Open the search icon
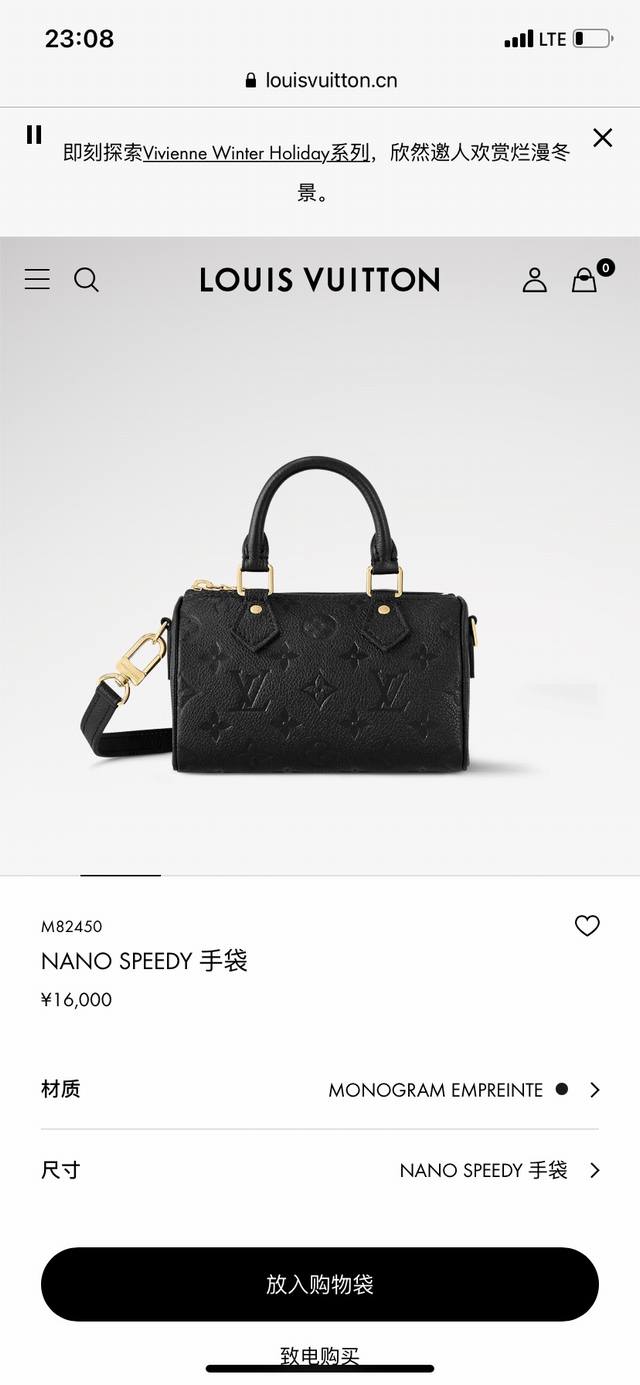This screenshot has height=1385, width=640. coord(87,280)
